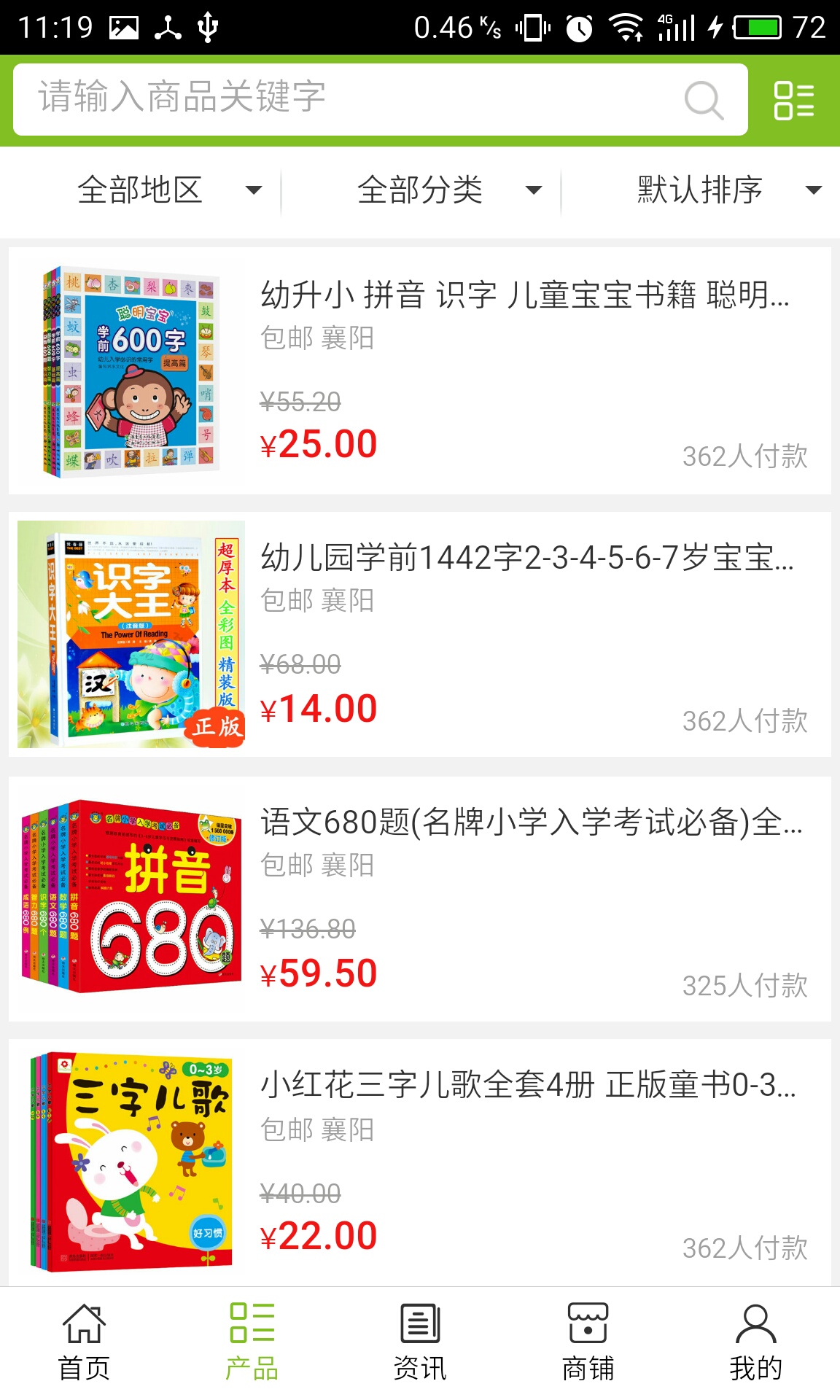This screenshot has height=1400, width=840.
Task: Tap the magnifier search icon
Action: click(704, 100)
